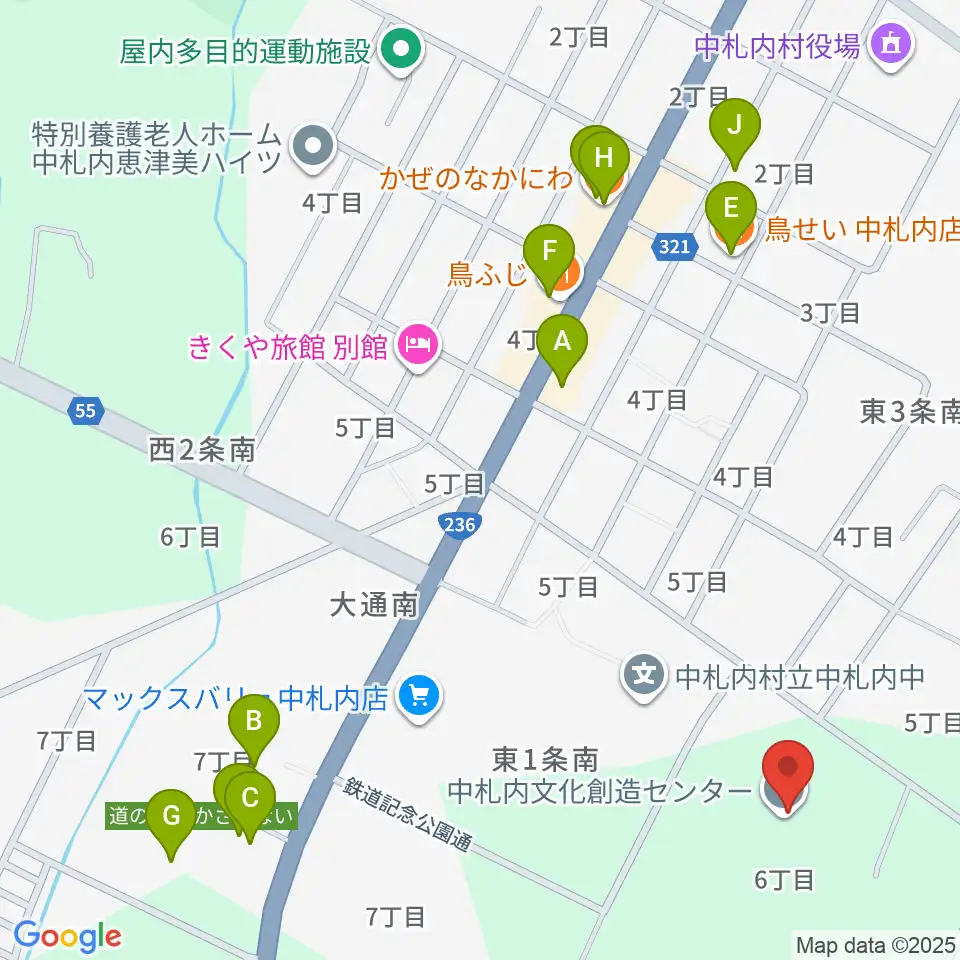Tap the 特別養護老人ホーム中札内恵津美ハイツ place icon
The image size is (960, 960).
[313, 147]
